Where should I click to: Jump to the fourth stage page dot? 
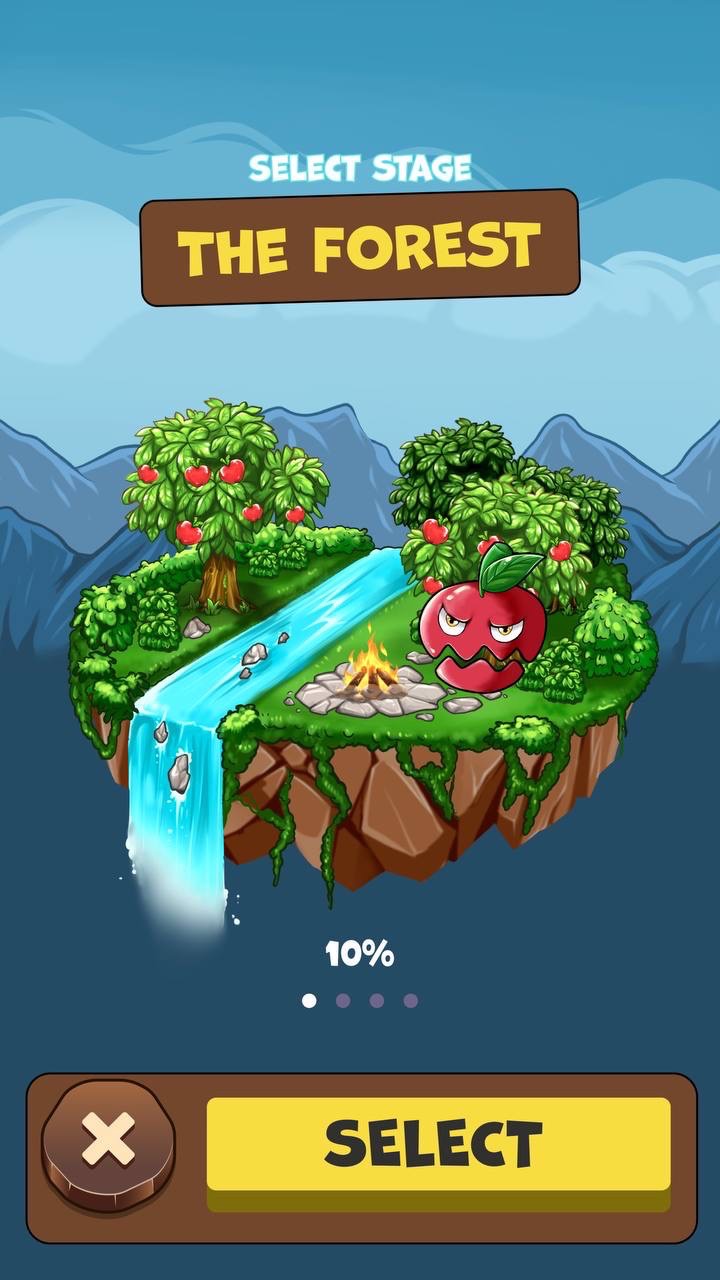[410, 1000]
